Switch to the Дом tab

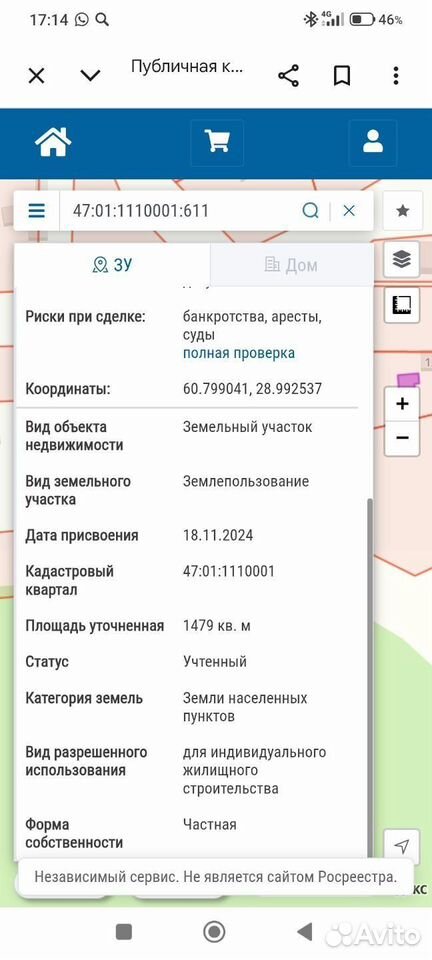click(291, 265)
